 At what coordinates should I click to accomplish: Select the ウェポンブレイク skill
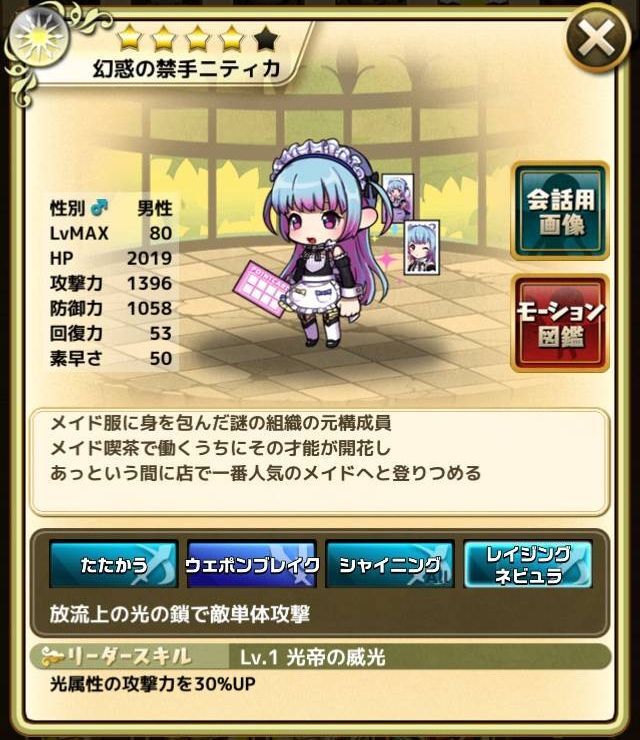(x=252, y=565)
